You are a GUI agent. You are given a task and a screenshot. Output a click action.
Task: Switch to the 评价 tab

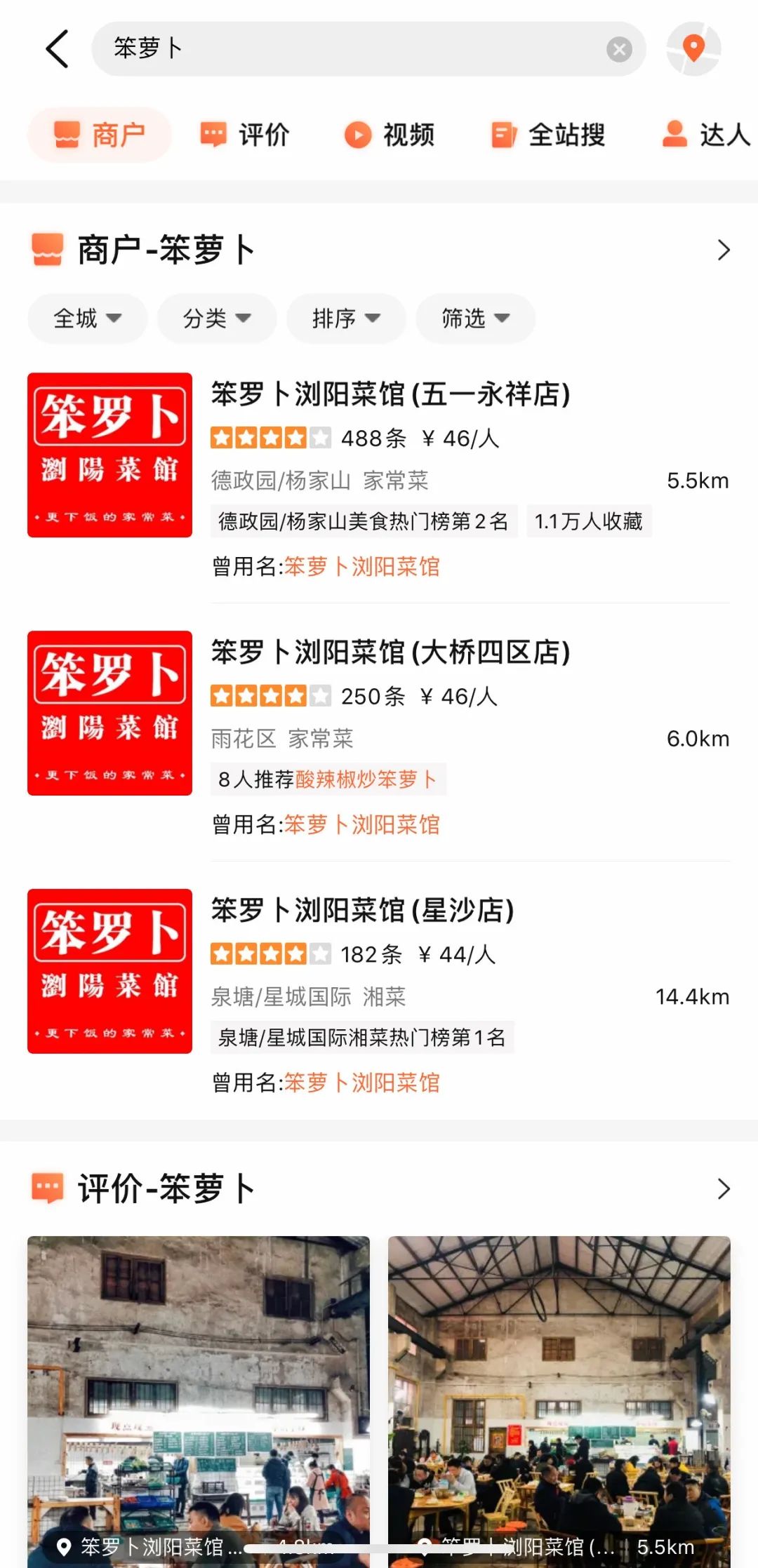pos(246,135)
